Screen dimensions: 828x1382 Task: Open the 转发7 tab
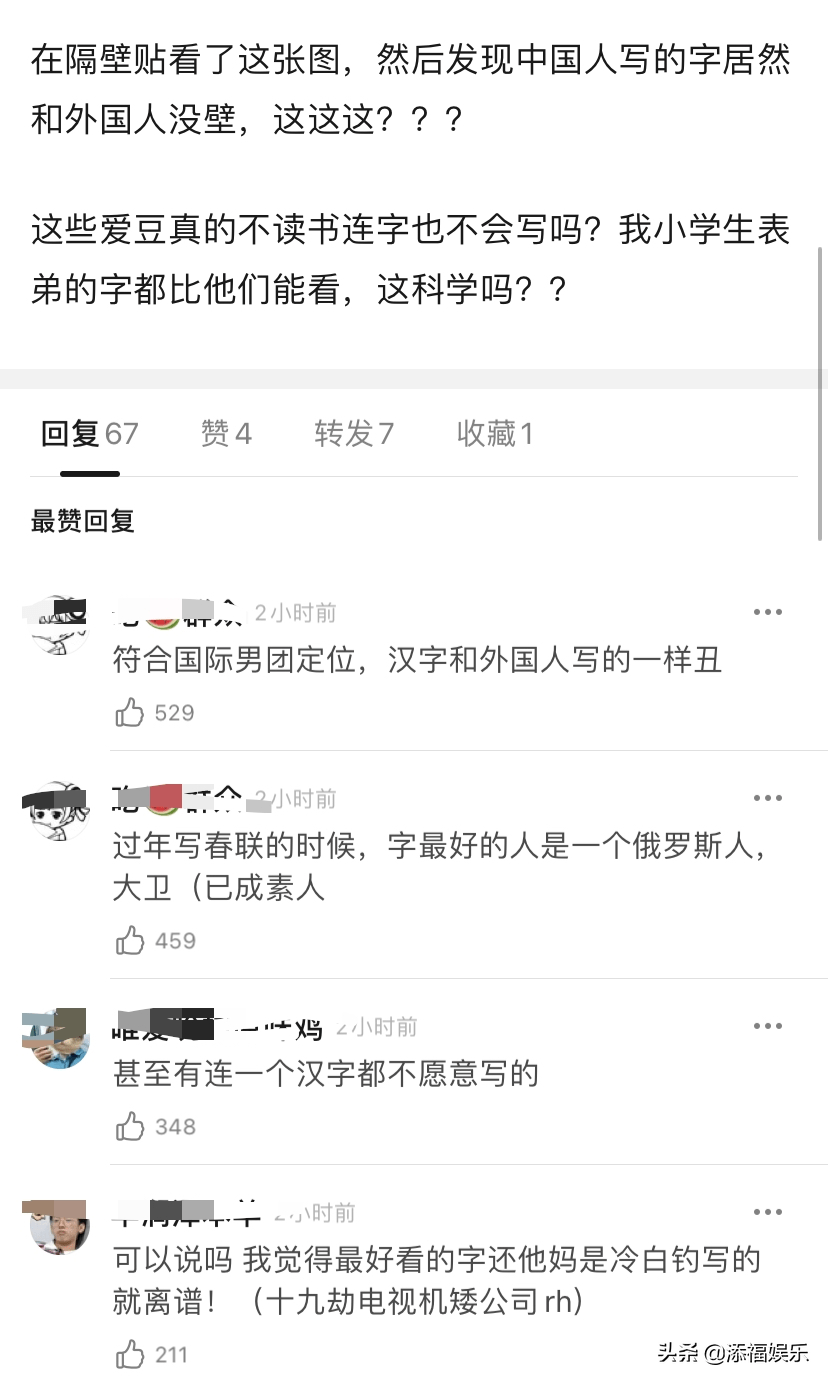353,433
